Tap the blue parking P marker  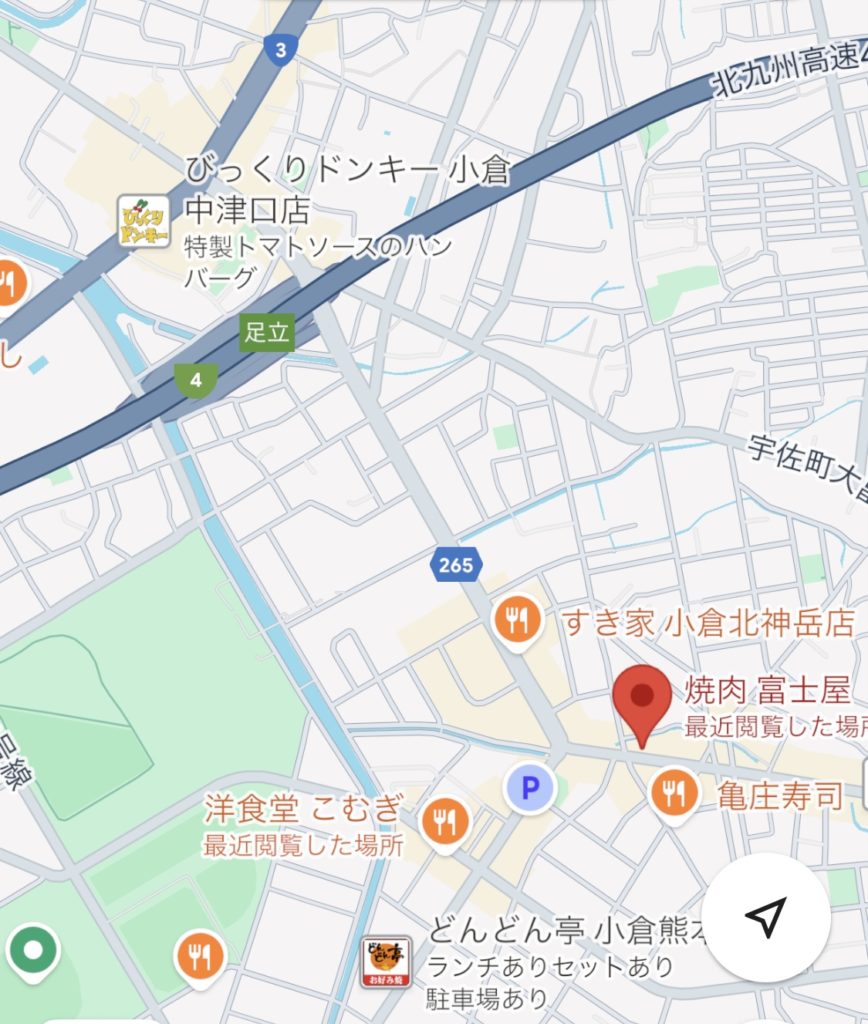529,789
